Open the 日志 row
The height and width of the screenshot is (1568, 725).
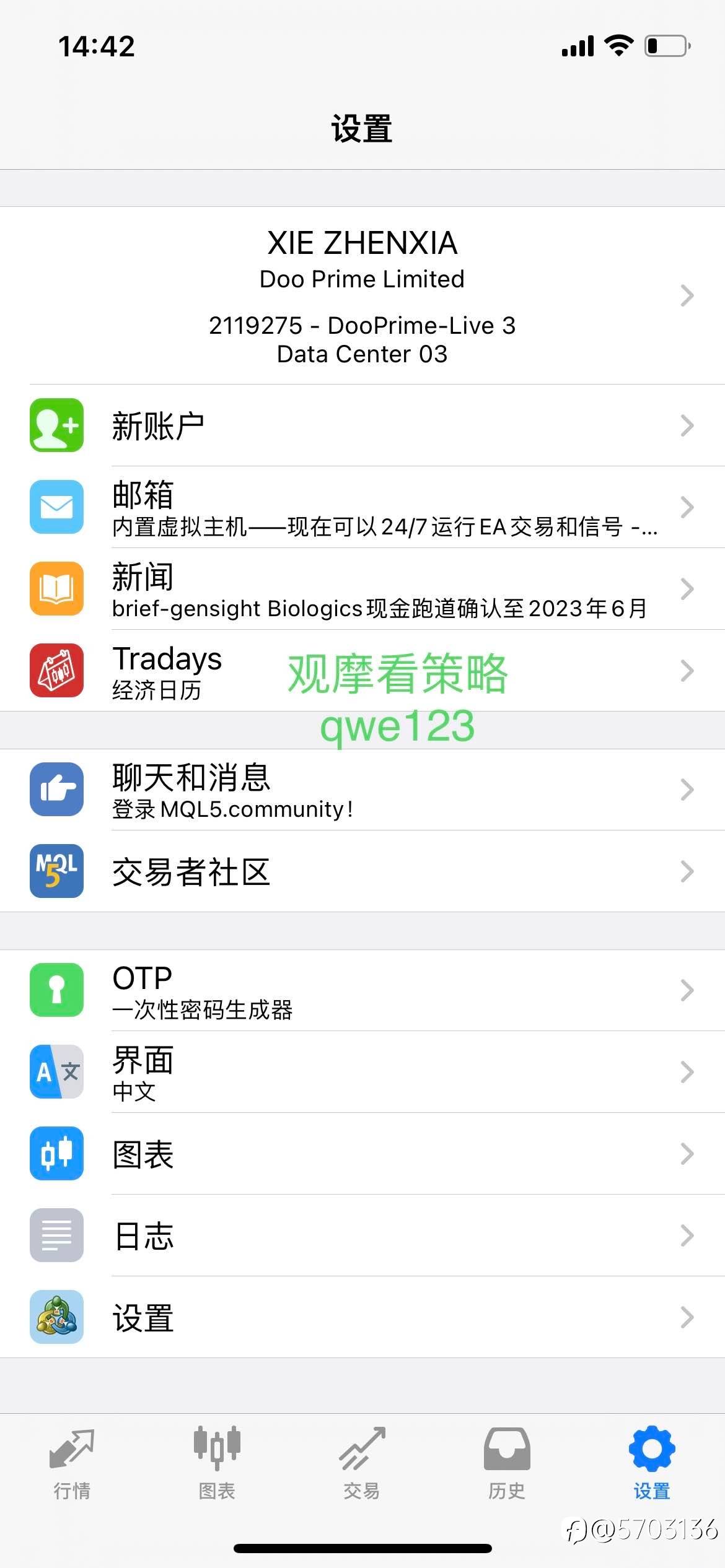click(x=362, y=1235)
